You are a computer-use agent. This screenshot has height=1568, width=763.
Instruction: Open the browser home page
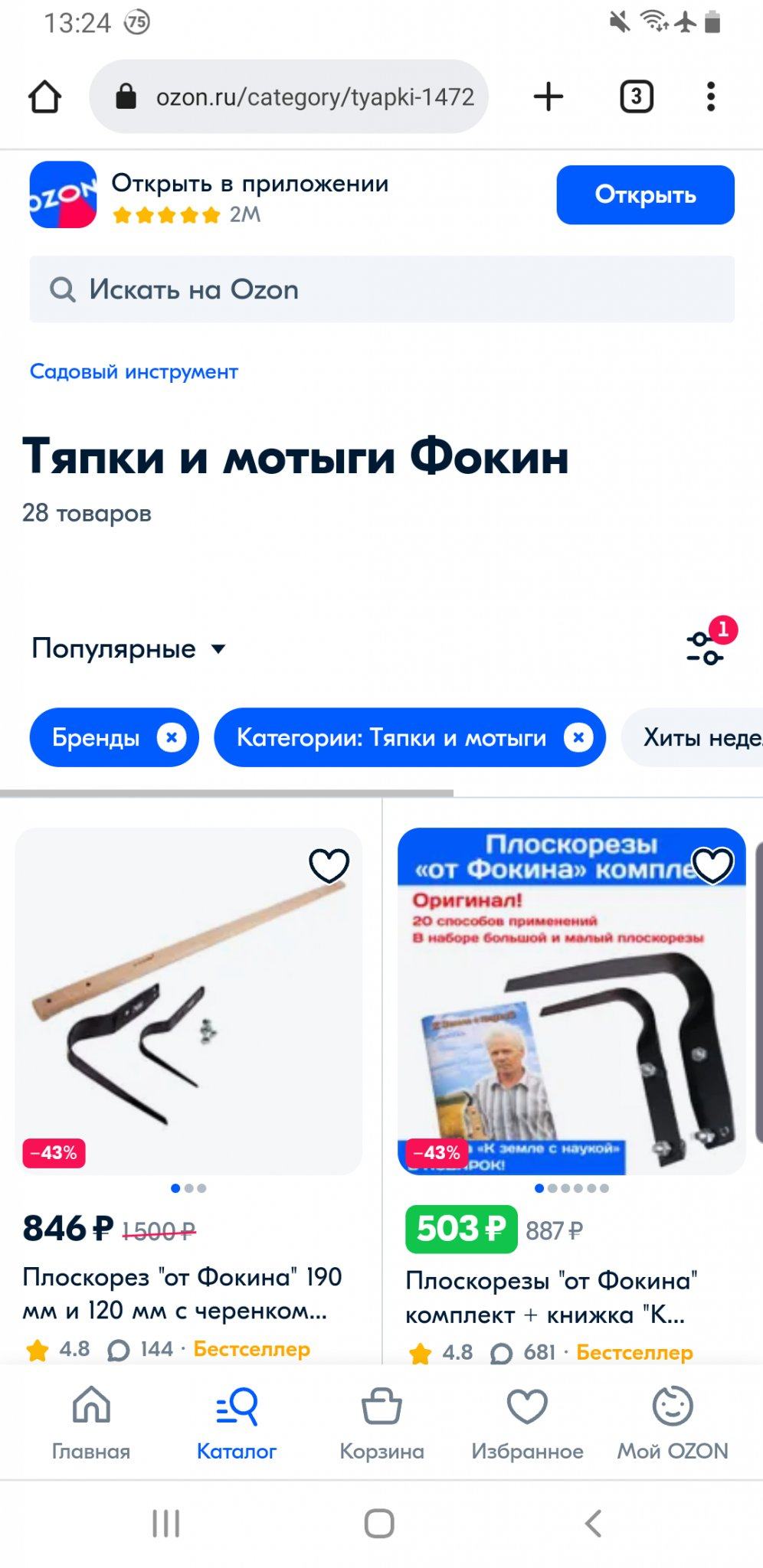coord(44,96)
